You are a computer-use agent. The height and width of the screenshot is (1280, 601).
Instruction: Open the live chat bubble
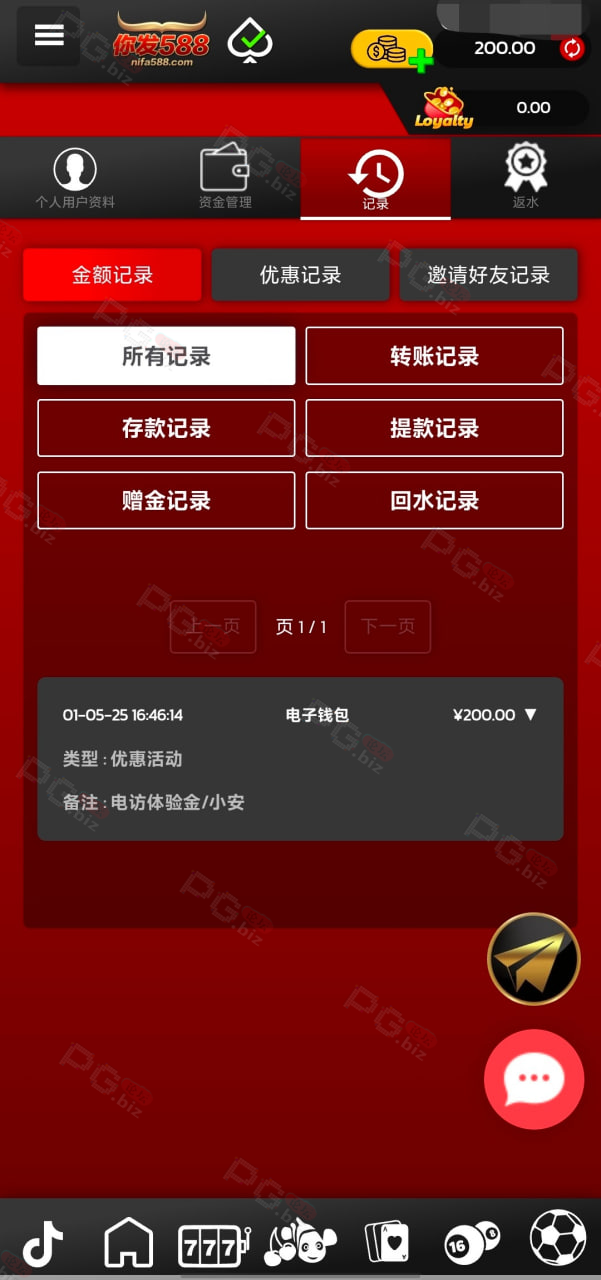pyautogui.click(x=534, y=1080)
